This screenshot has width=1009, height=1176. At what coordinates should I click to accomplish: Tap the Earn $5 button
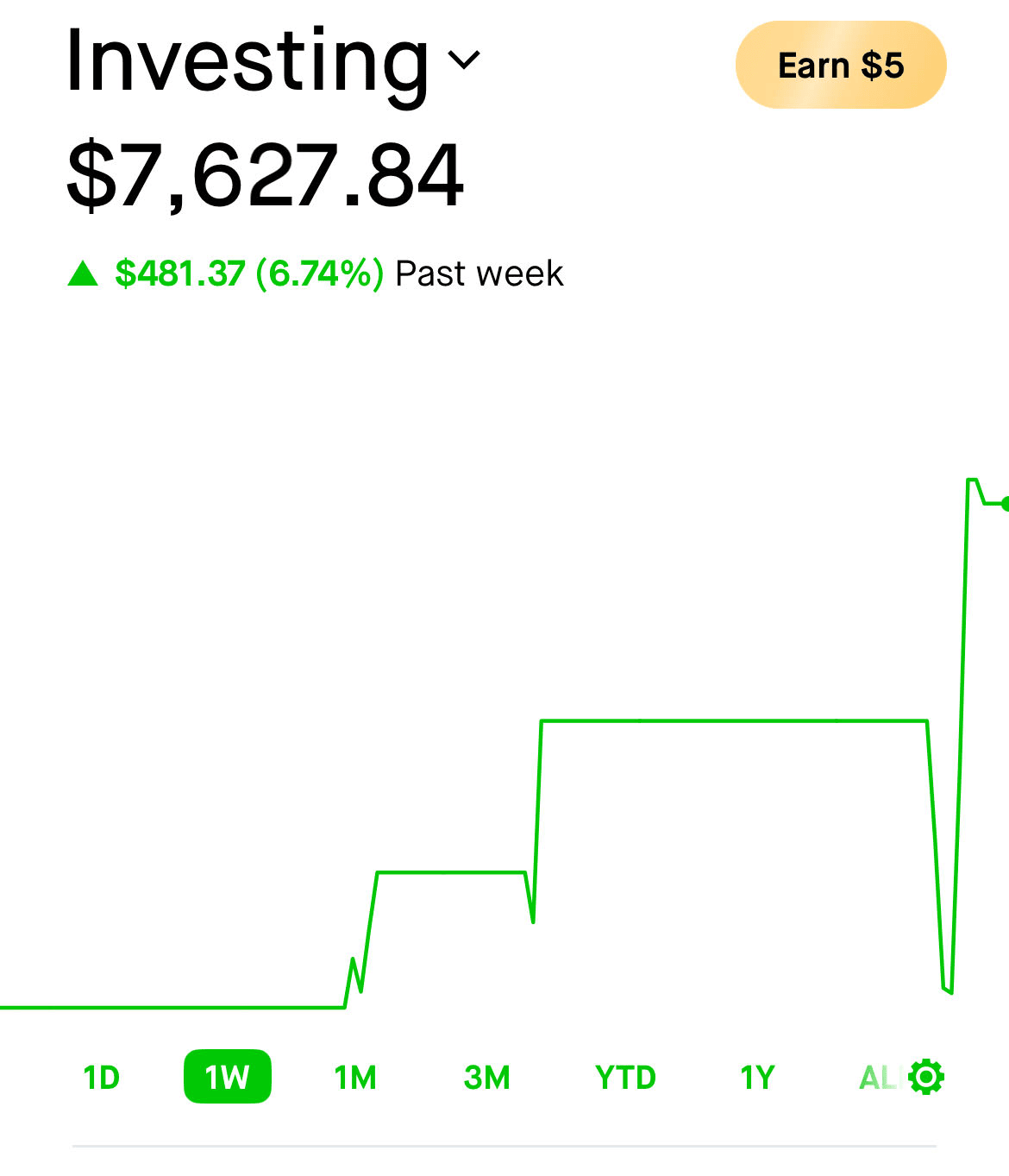coord(841,66)
